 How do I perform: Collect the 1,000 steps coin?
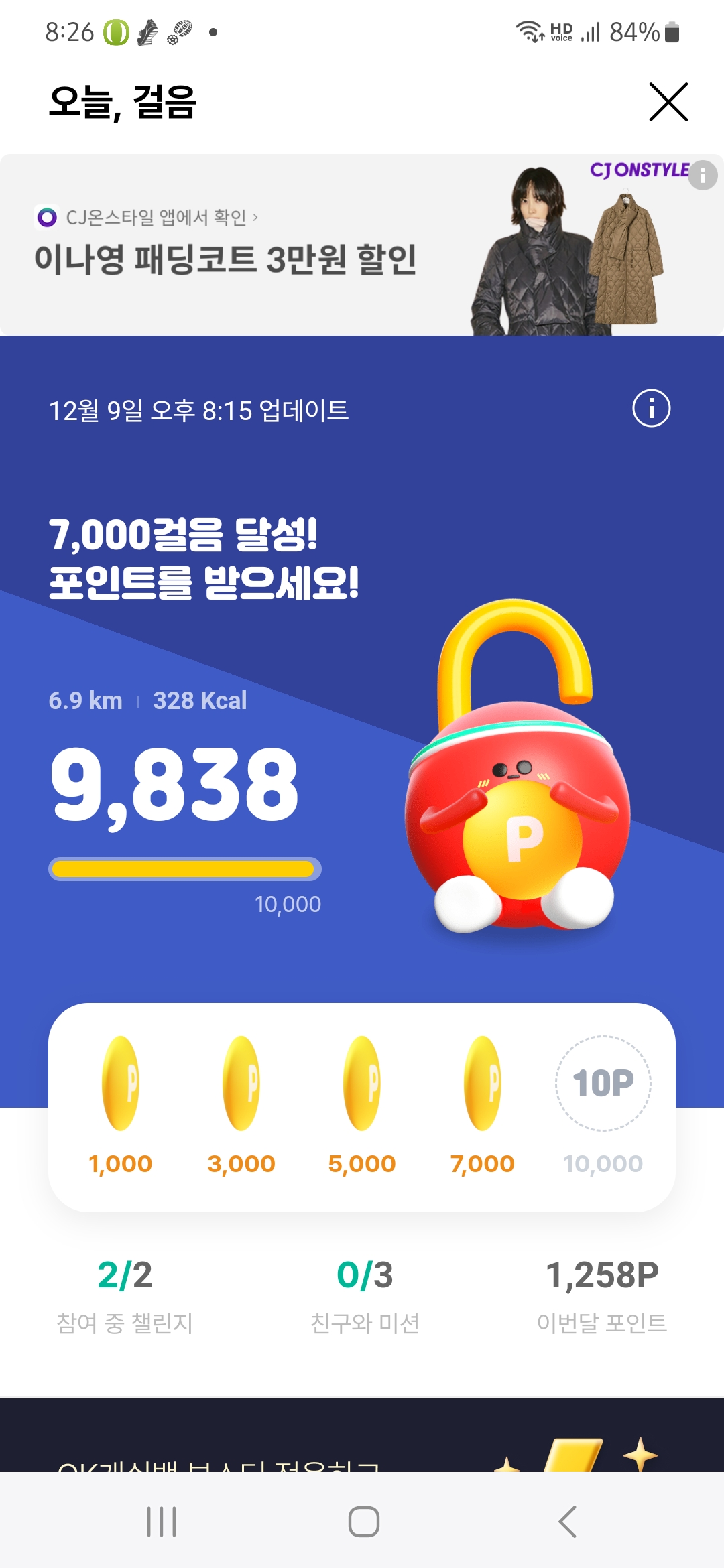[121, 1084]
